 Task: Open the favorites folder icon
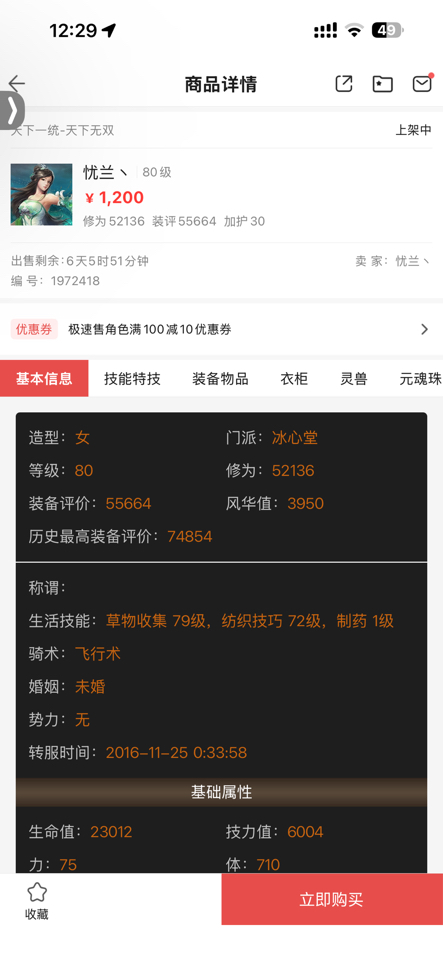pos(383,84)
